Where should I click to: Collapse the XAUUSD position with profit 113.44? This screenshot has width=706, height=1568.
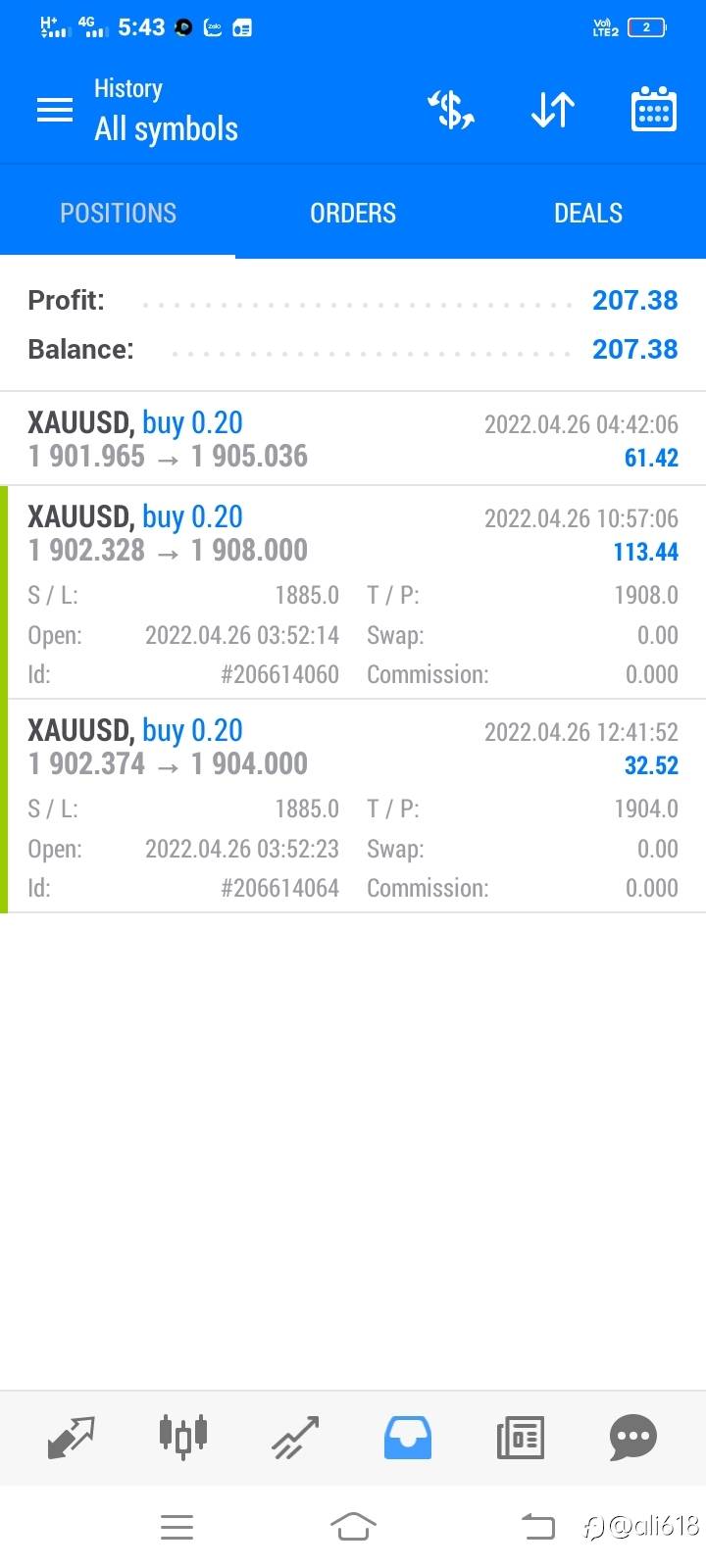point(353,534)
